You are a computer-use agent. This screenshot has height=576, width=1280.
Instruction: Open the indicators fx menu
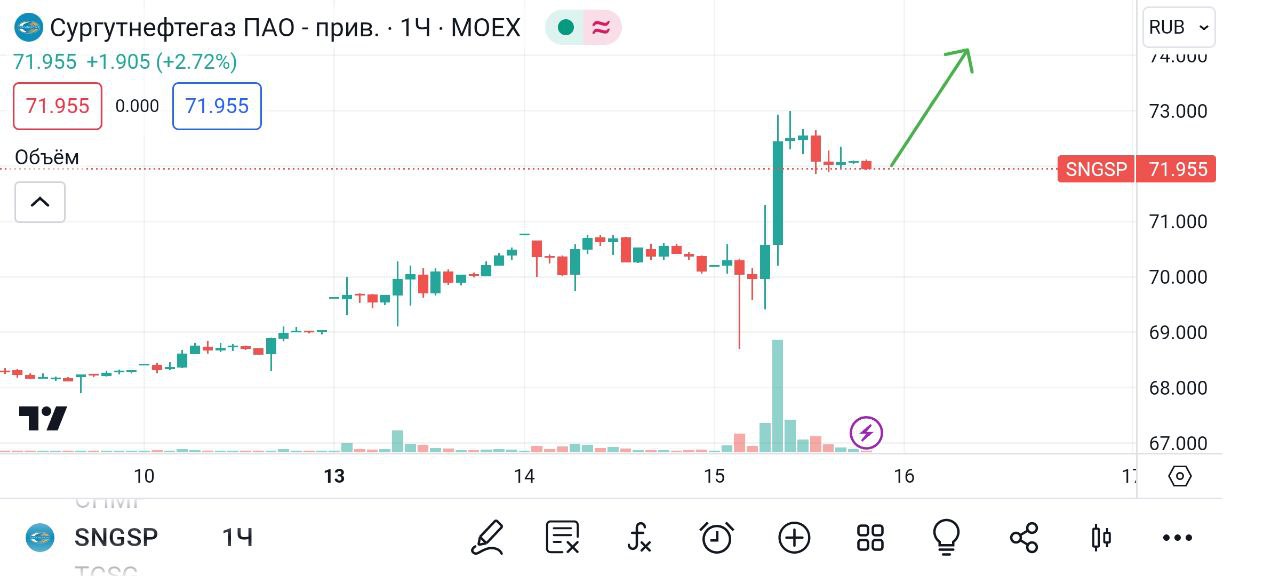coord(640,538)
